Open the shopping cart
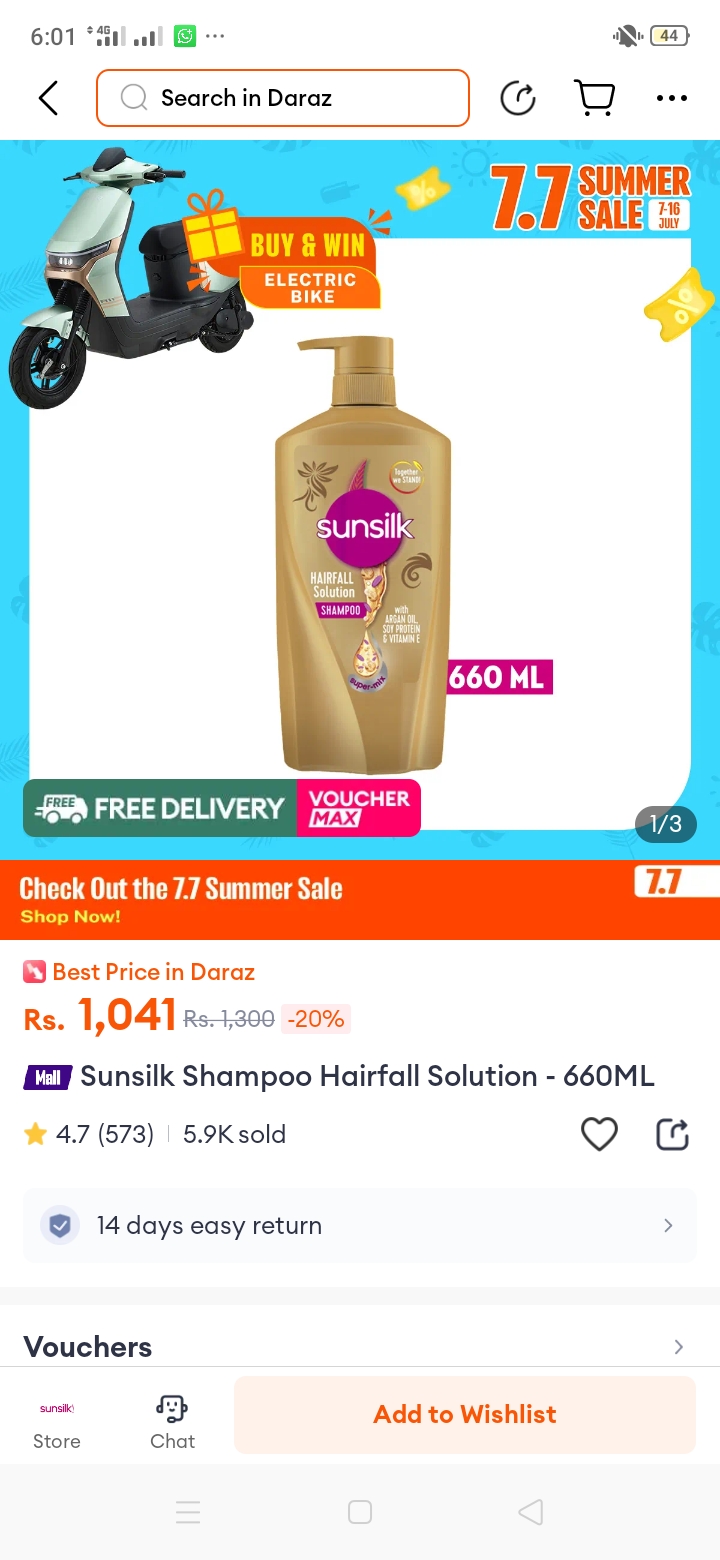The image size is (720, 1560). click(x=594, y=98)
